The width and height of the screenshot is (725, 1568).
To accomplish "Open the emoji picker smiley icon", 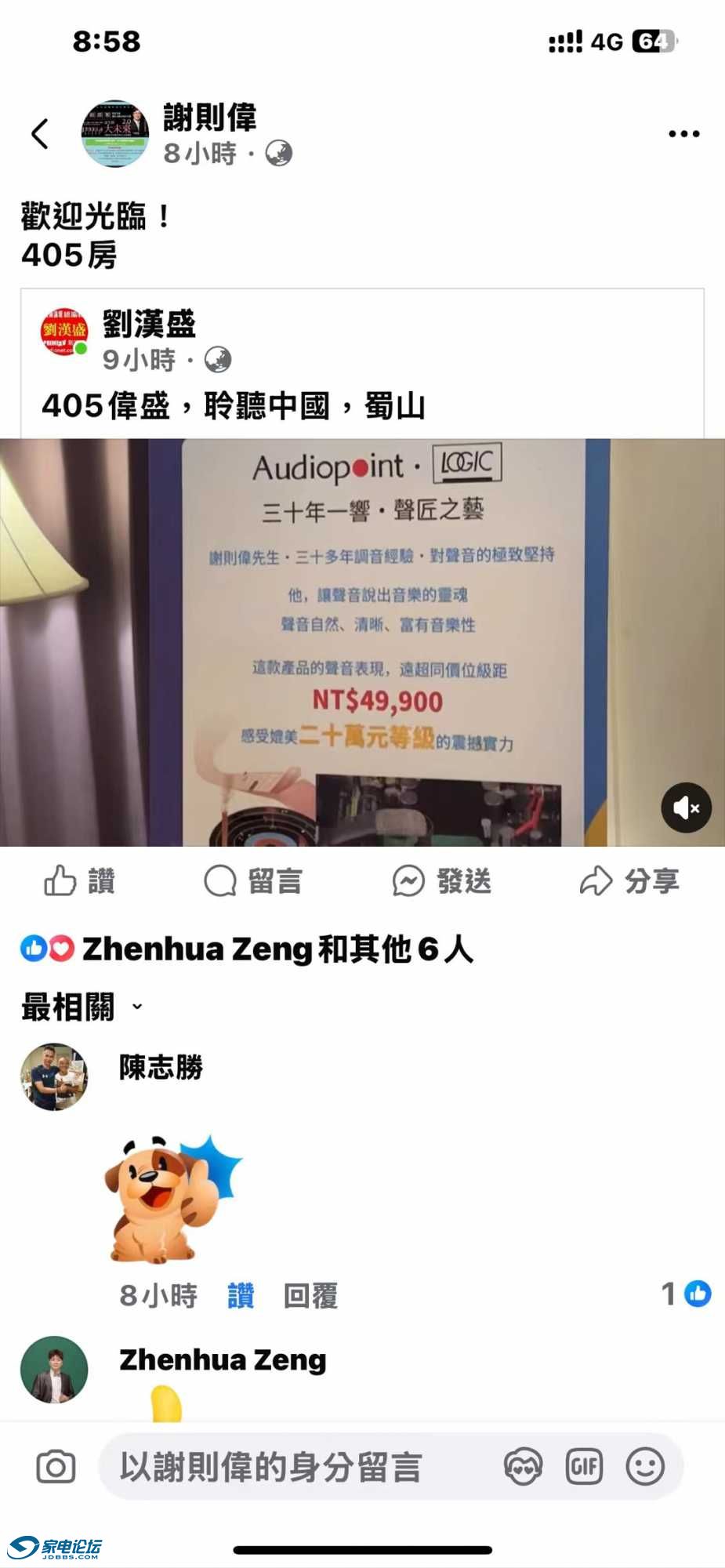I will (645, 1467).
